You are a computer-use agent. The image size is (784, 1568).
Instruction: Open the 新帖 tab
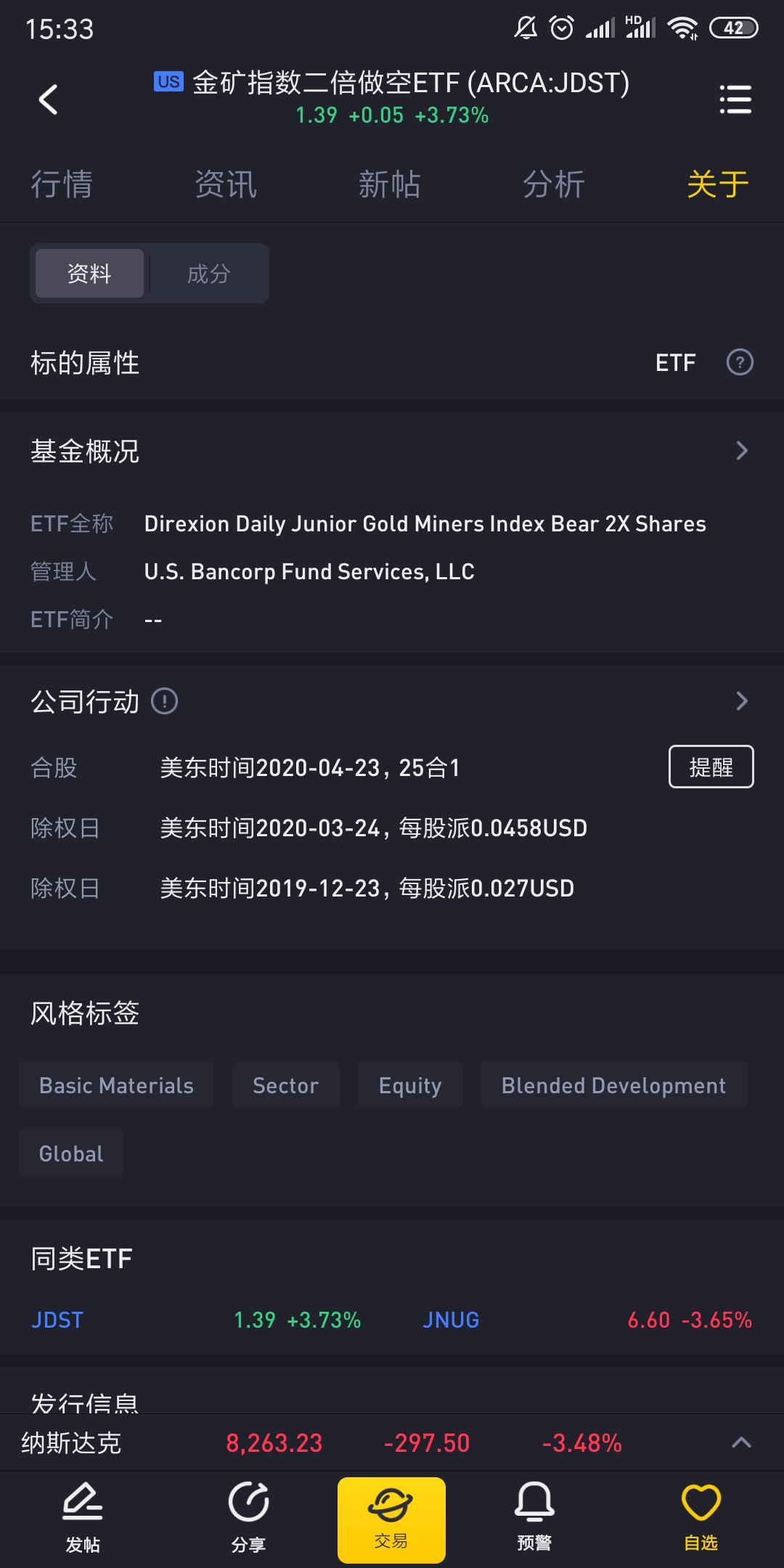tap(390, 184)
